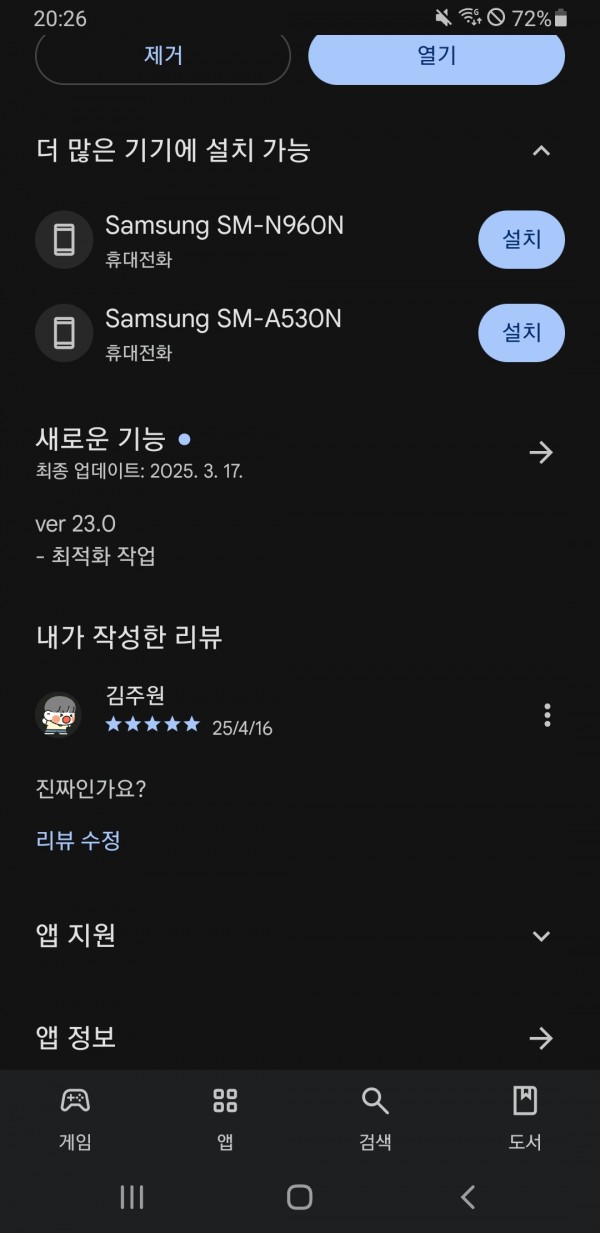
Task: Switch to the 앱 tab
Action: (225, 1118)
